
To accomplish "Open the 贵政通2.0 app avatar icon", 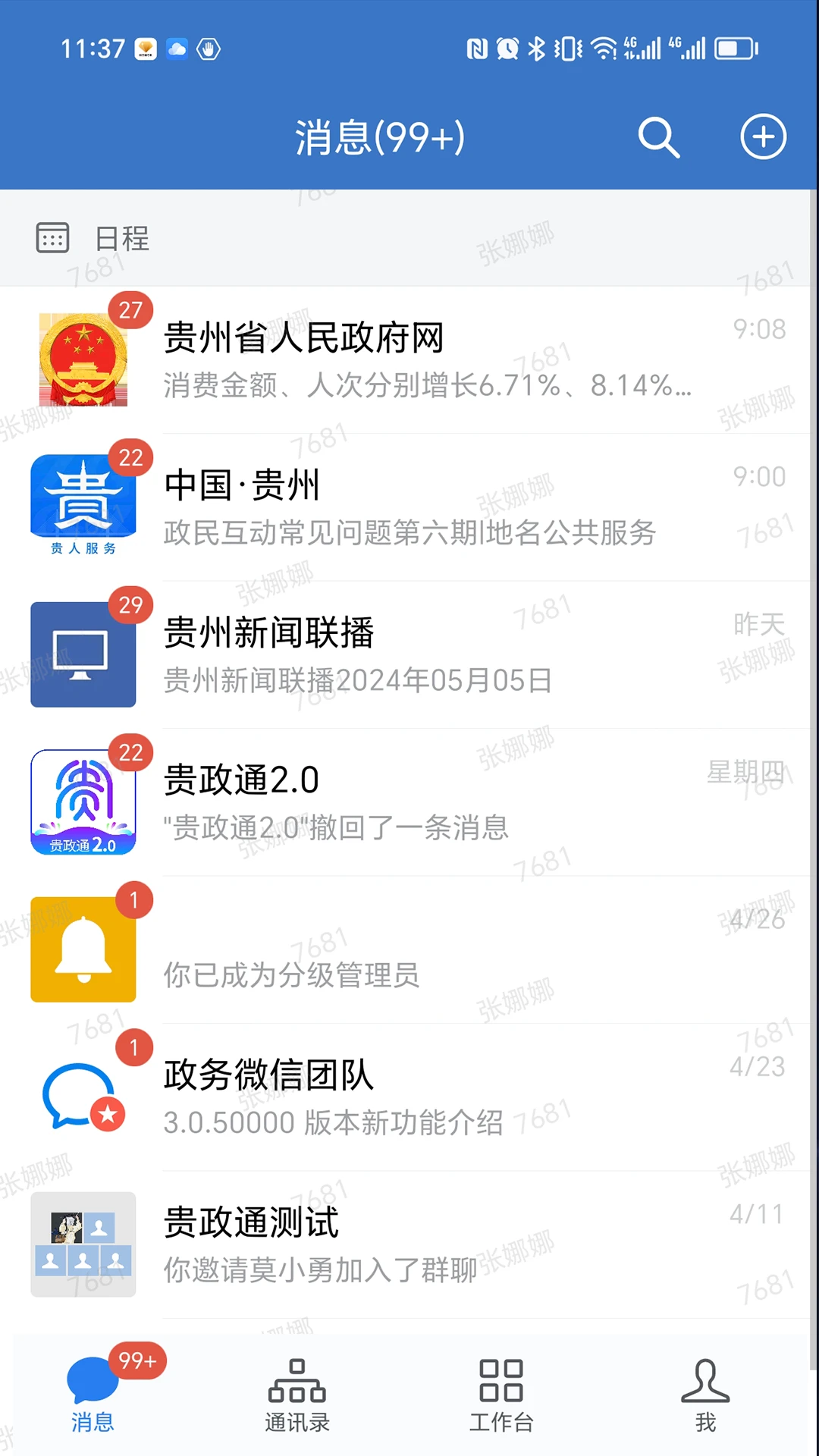I will click(83, 800).
